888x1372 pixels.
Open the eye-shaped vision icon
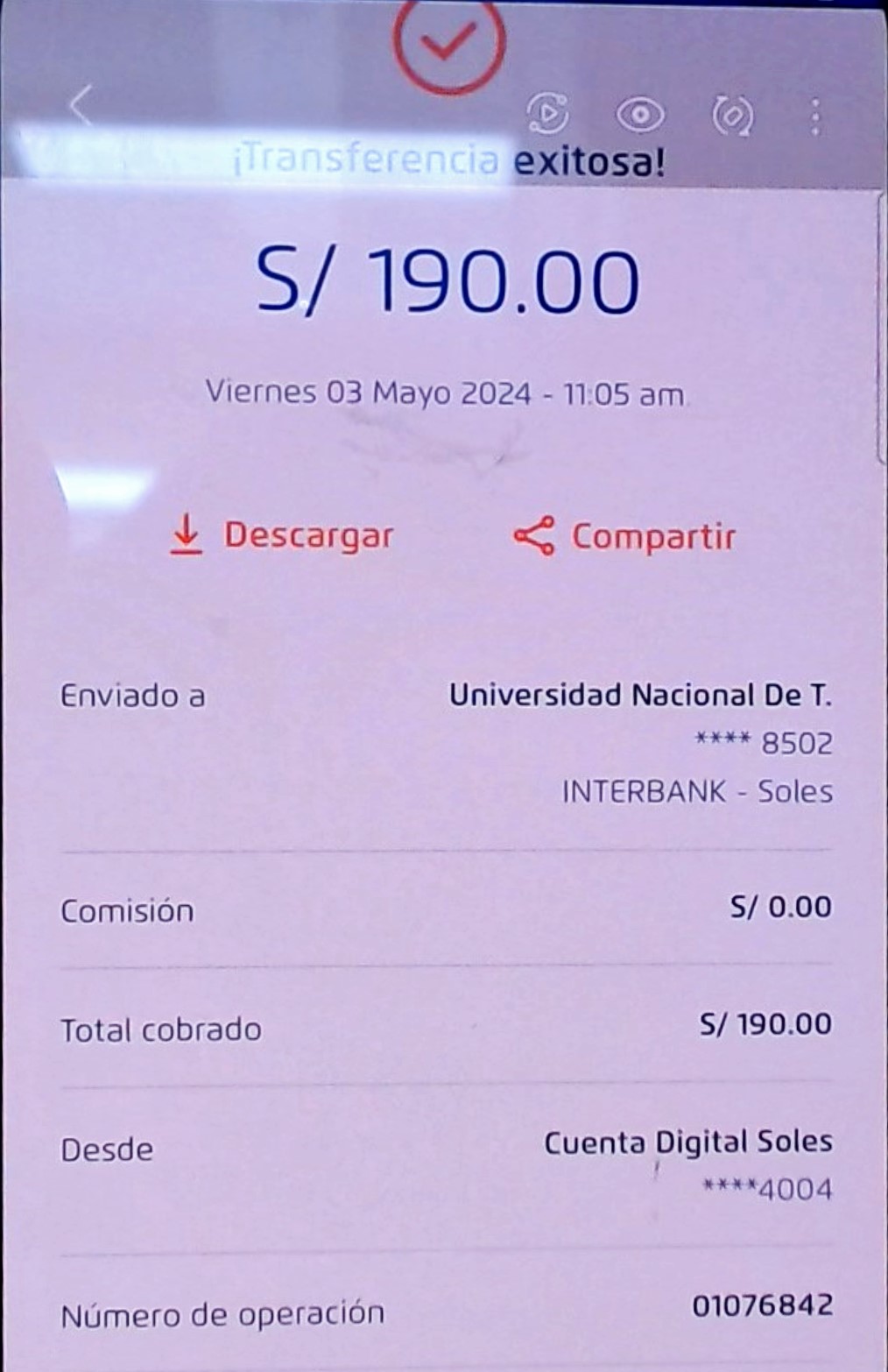point(640,115)
